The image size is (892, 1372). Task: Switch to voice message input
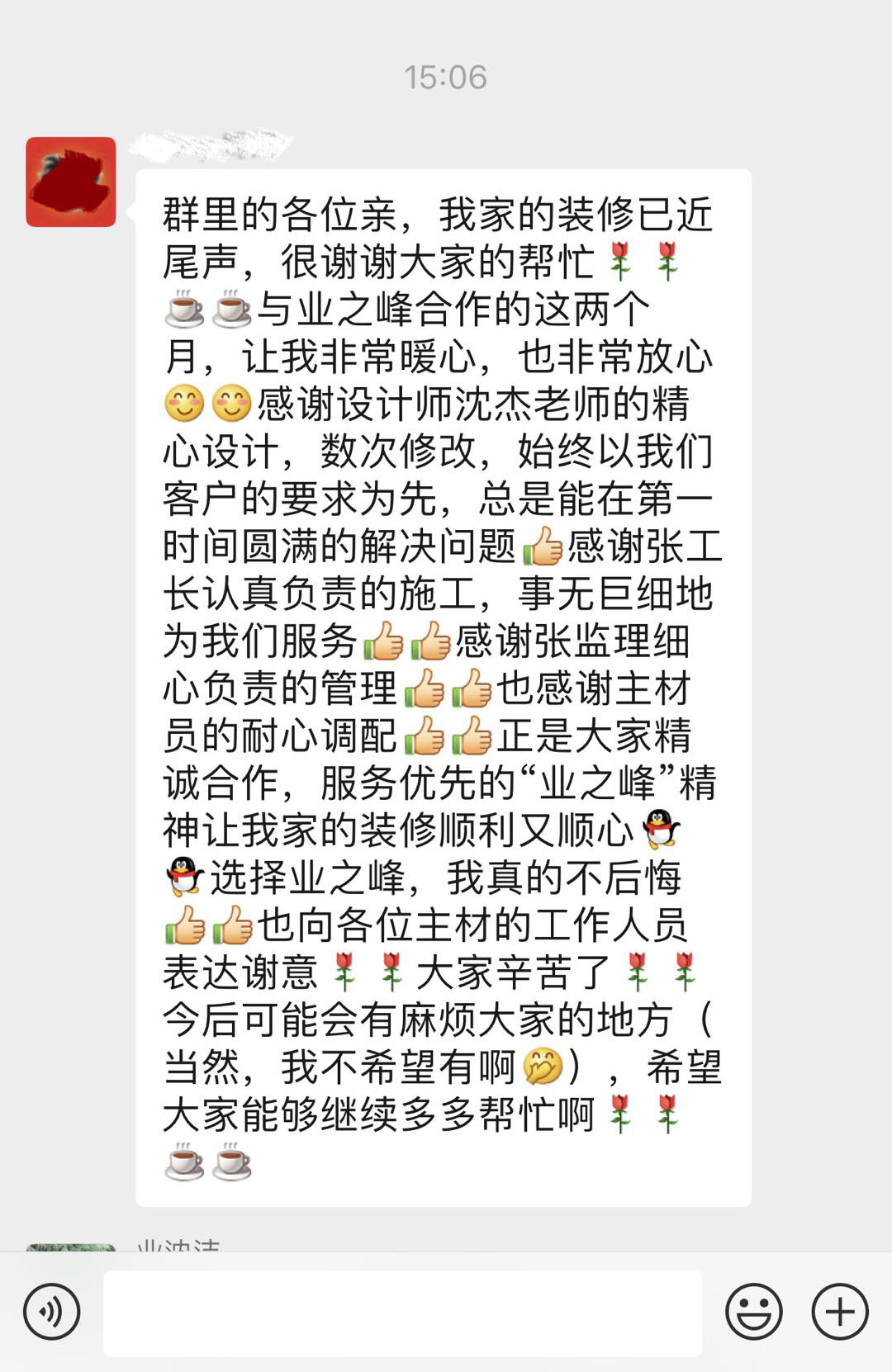51,1312
